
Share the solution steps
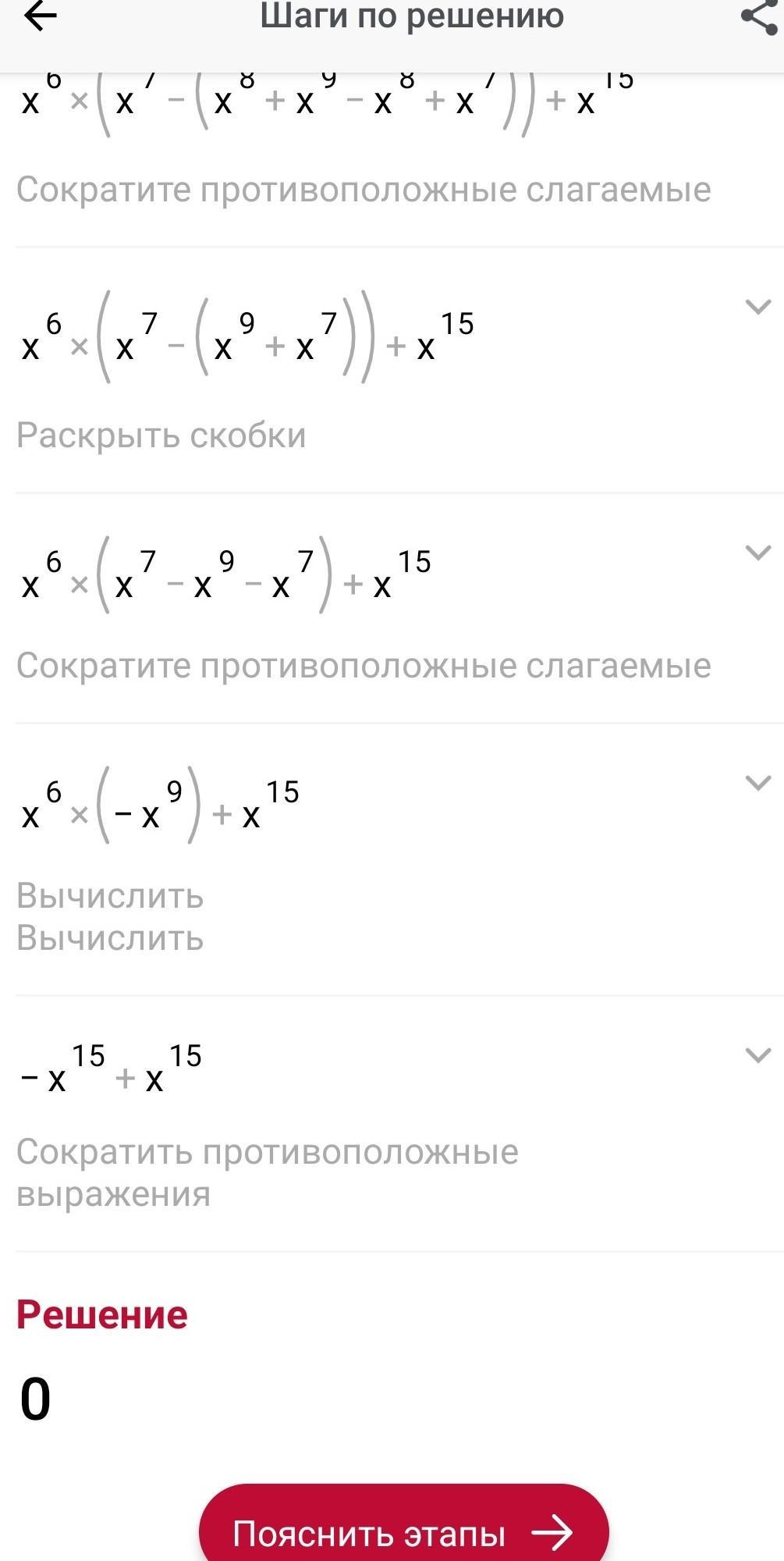pos(758,17)
